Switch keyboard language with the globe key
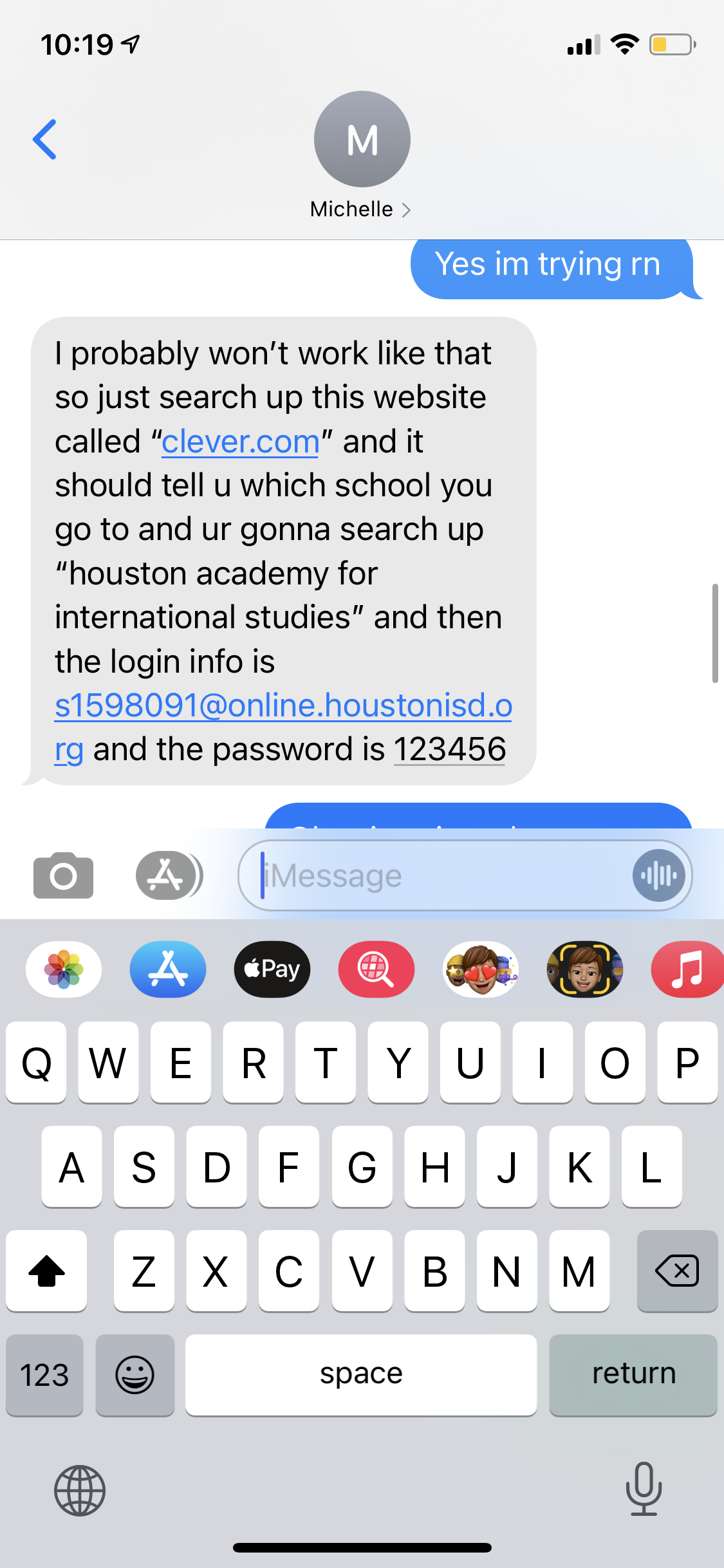 (x=80, y=1490)
